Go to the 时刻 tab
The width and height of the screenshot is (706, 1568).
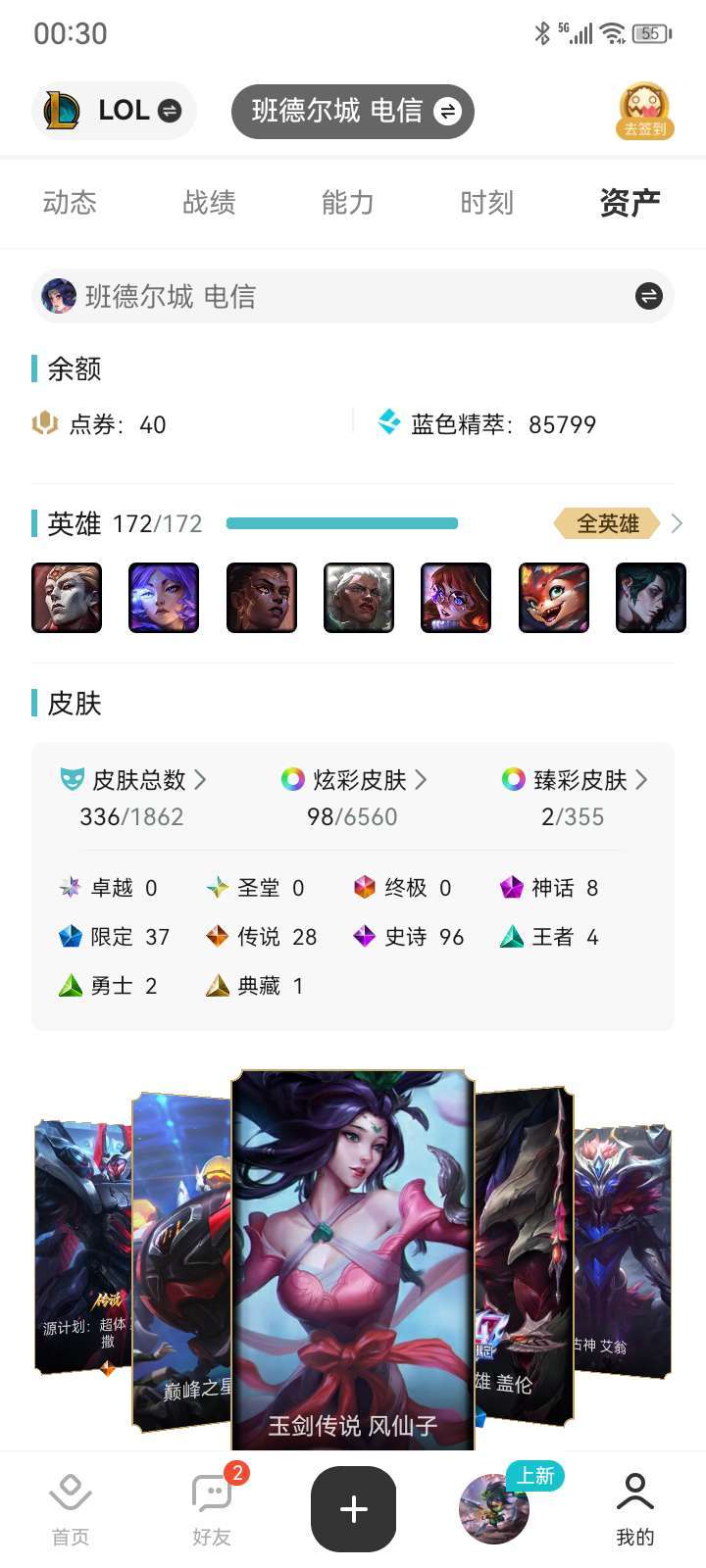pyautogui.click(x=487, y=203)
